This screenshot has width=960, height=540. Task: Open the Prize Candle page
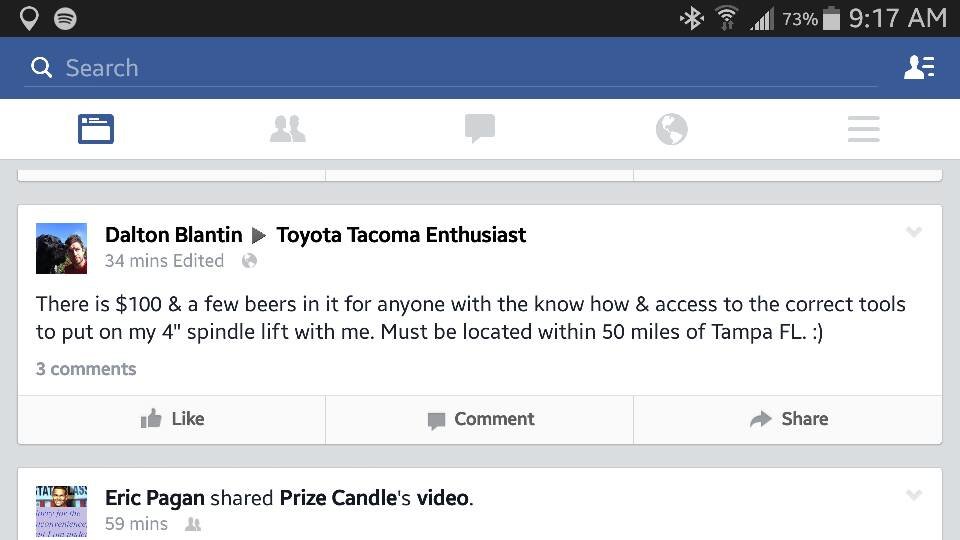click(x=337, y=498)
